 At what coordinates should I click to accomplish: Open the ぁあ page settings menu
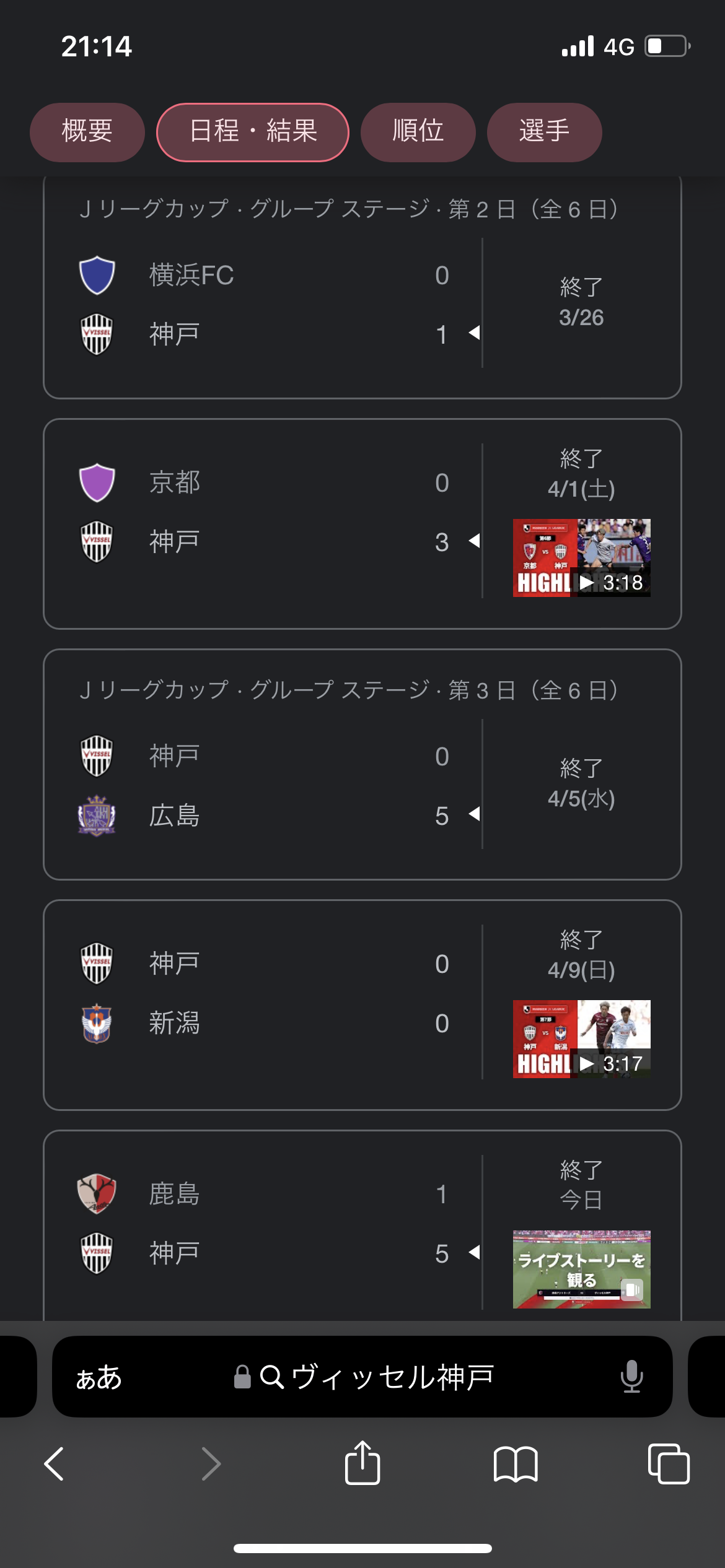(99, 1377)
